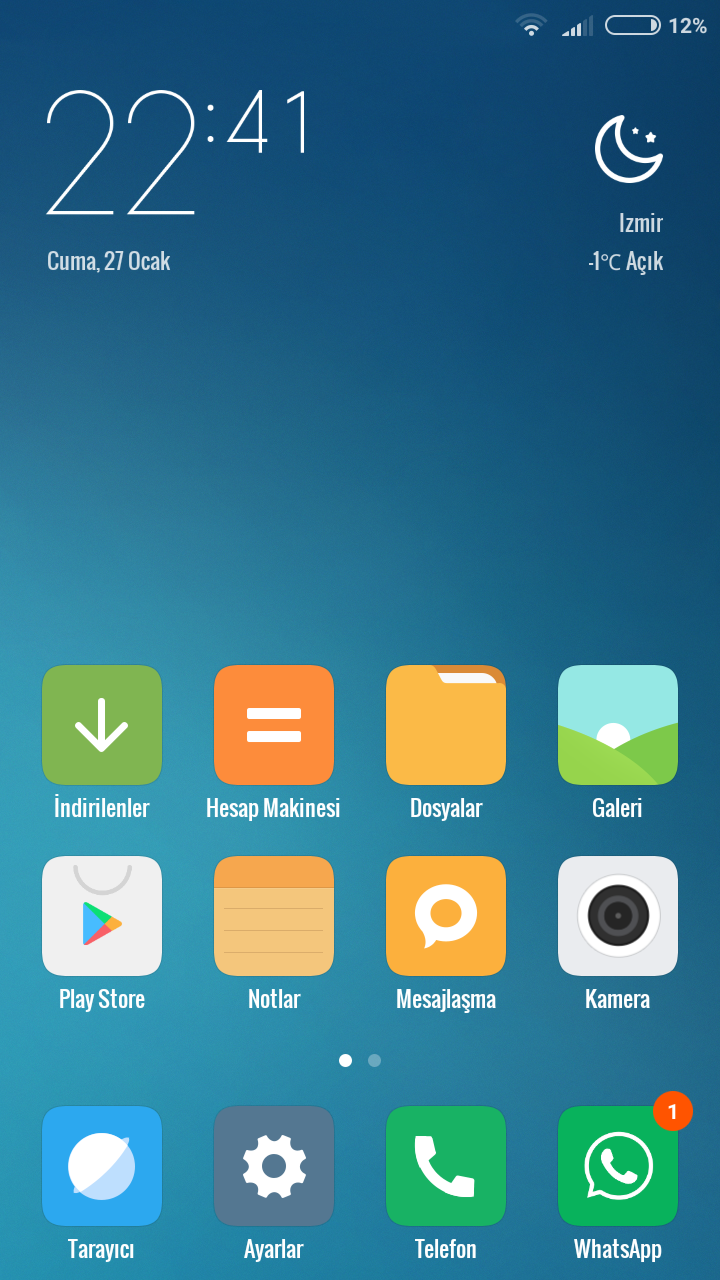Launch the Kamera app
The height and width of the screenshot is (1280, 720).
pos(618,916)
